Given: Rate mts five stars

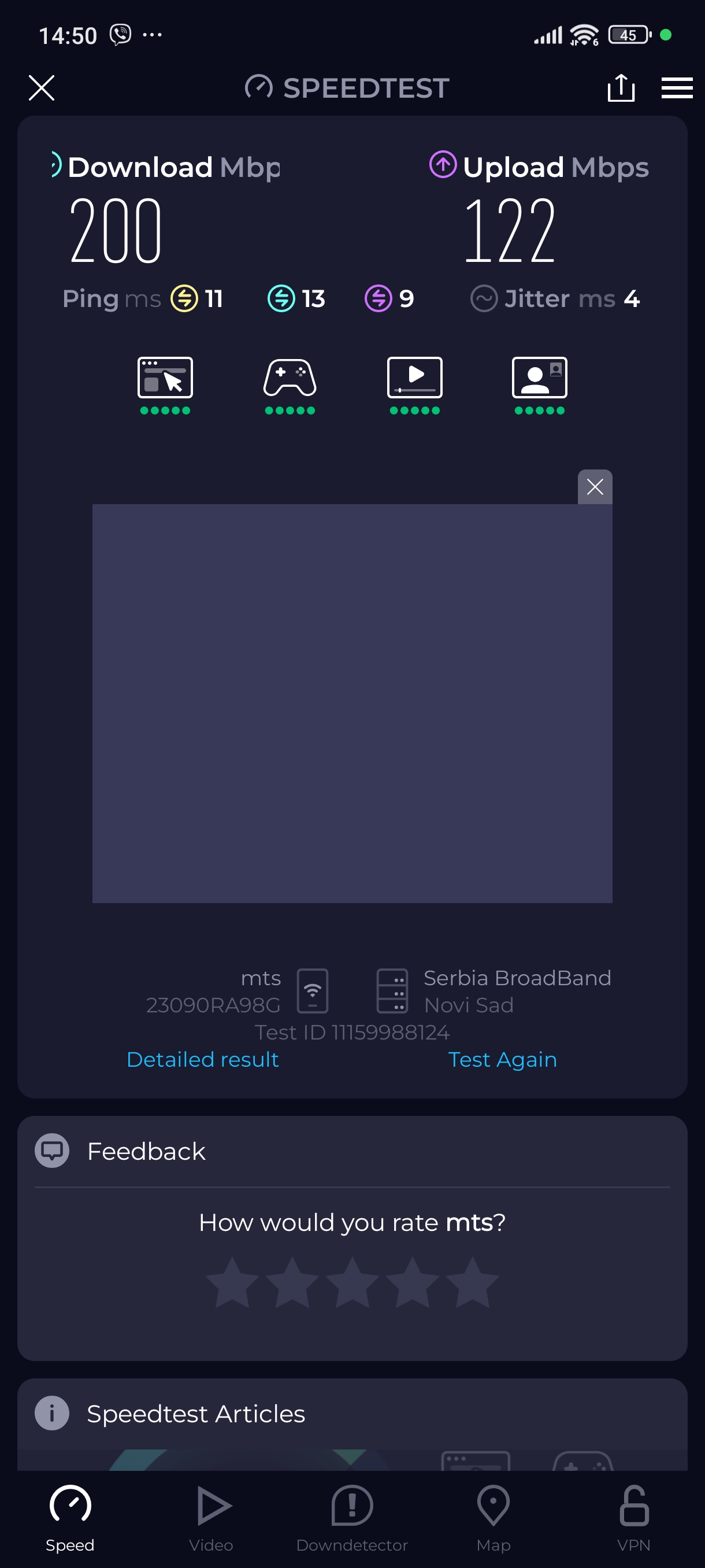Looking at the screenshot, I should point(472,1283).
